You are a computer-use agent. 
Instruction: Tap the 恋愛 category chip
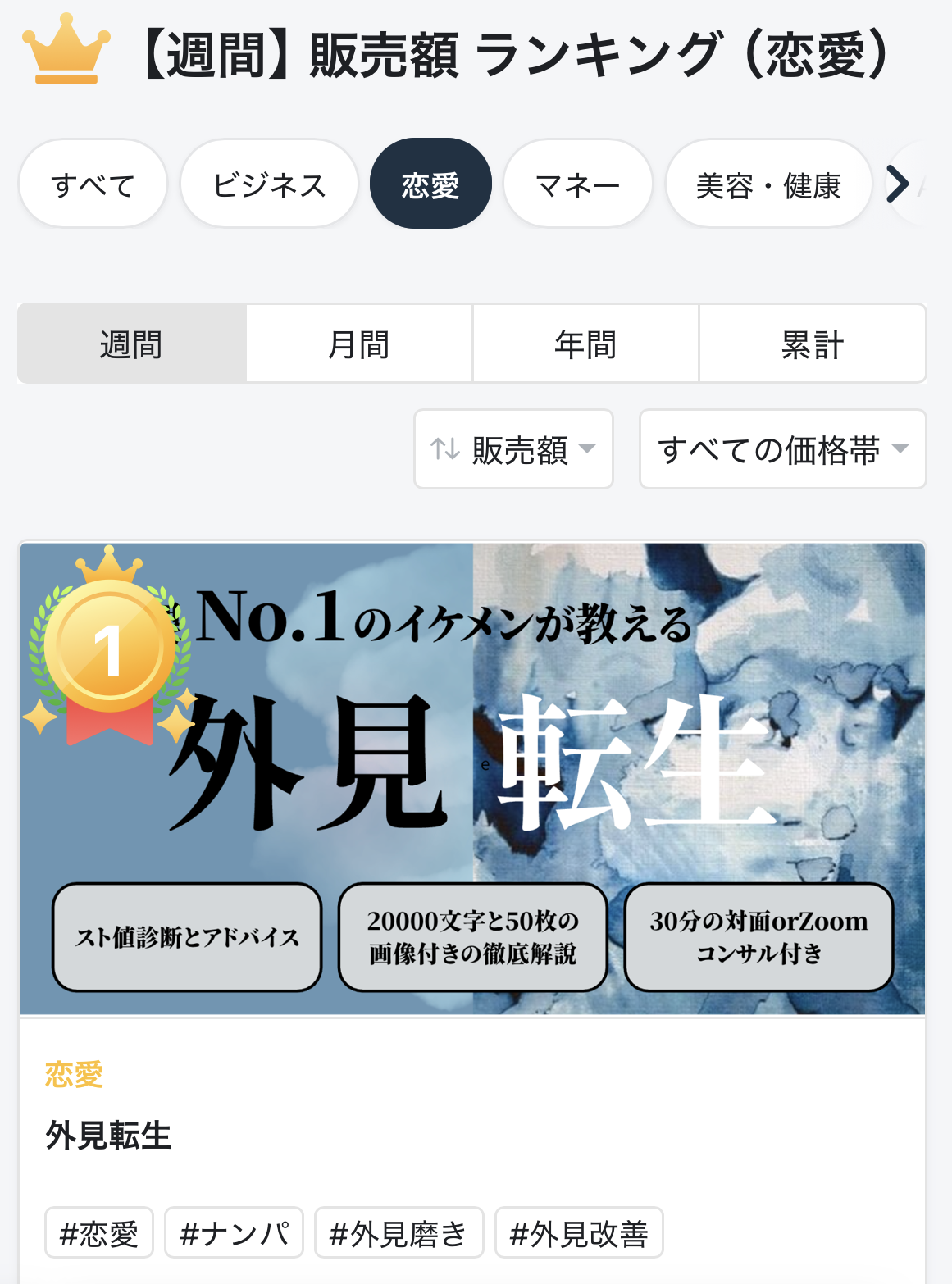click(430, 184)
